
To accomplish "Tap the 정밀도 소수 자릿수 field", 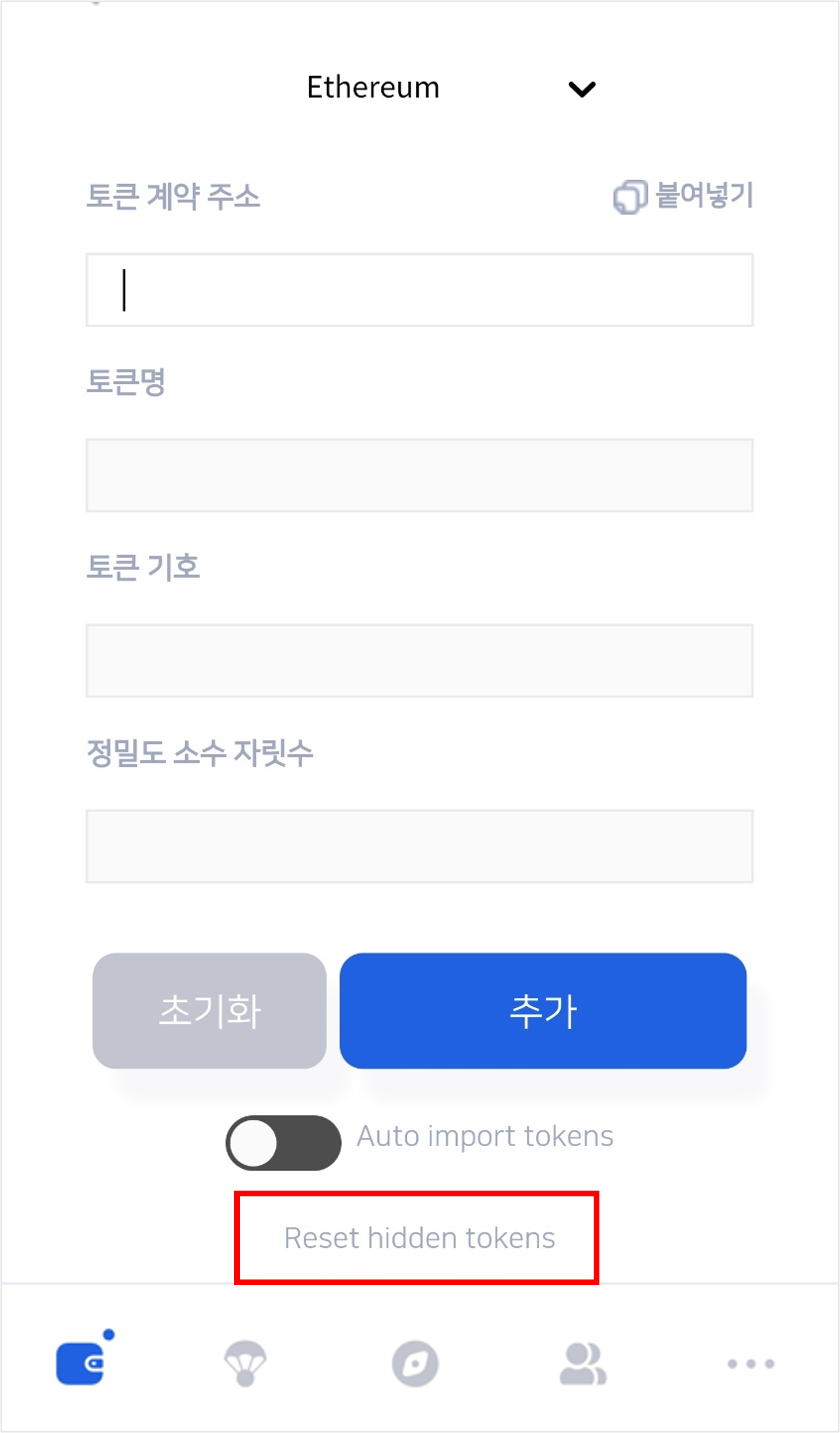I will (x=419, y=846).
